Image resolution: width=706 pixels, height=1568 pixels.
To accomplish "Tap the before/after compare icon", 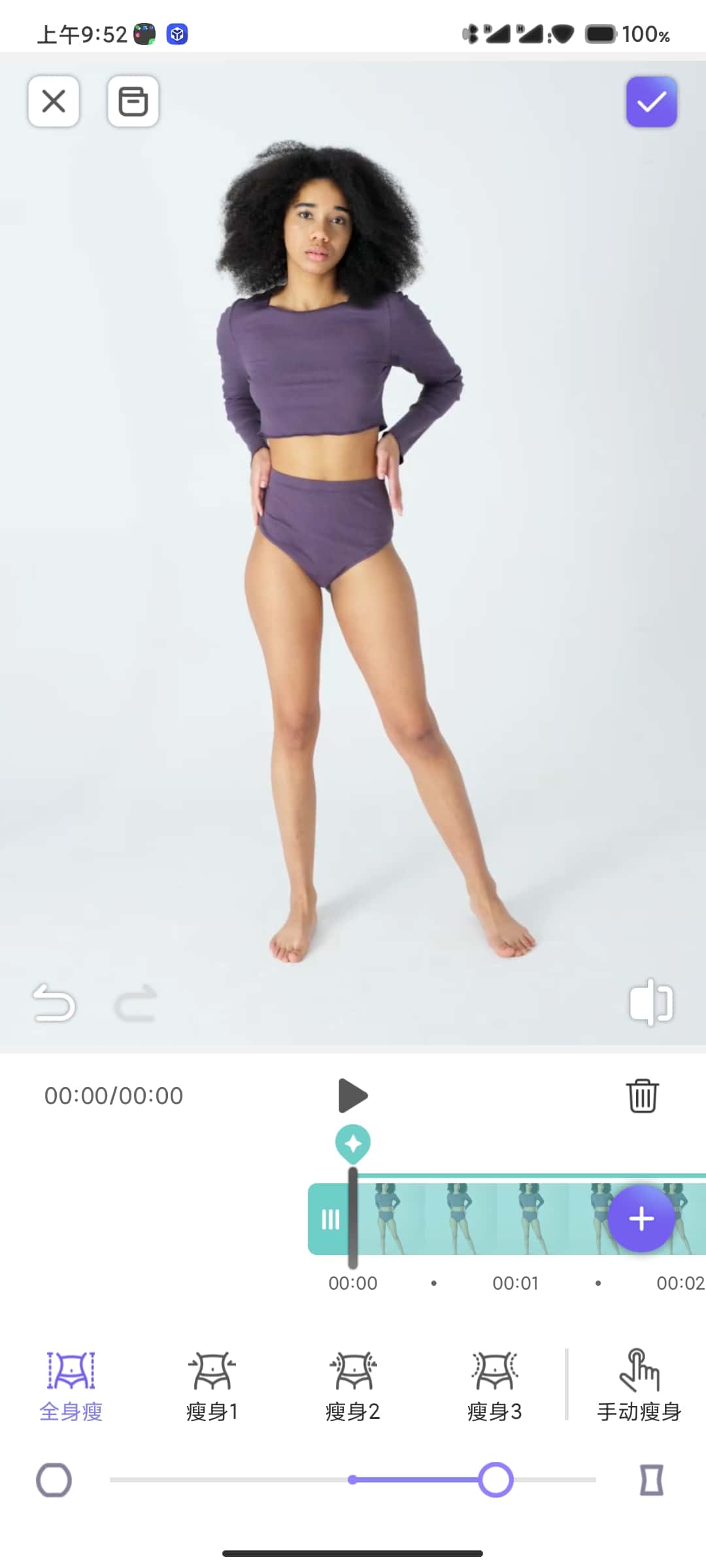I will tap(651, 1002).
